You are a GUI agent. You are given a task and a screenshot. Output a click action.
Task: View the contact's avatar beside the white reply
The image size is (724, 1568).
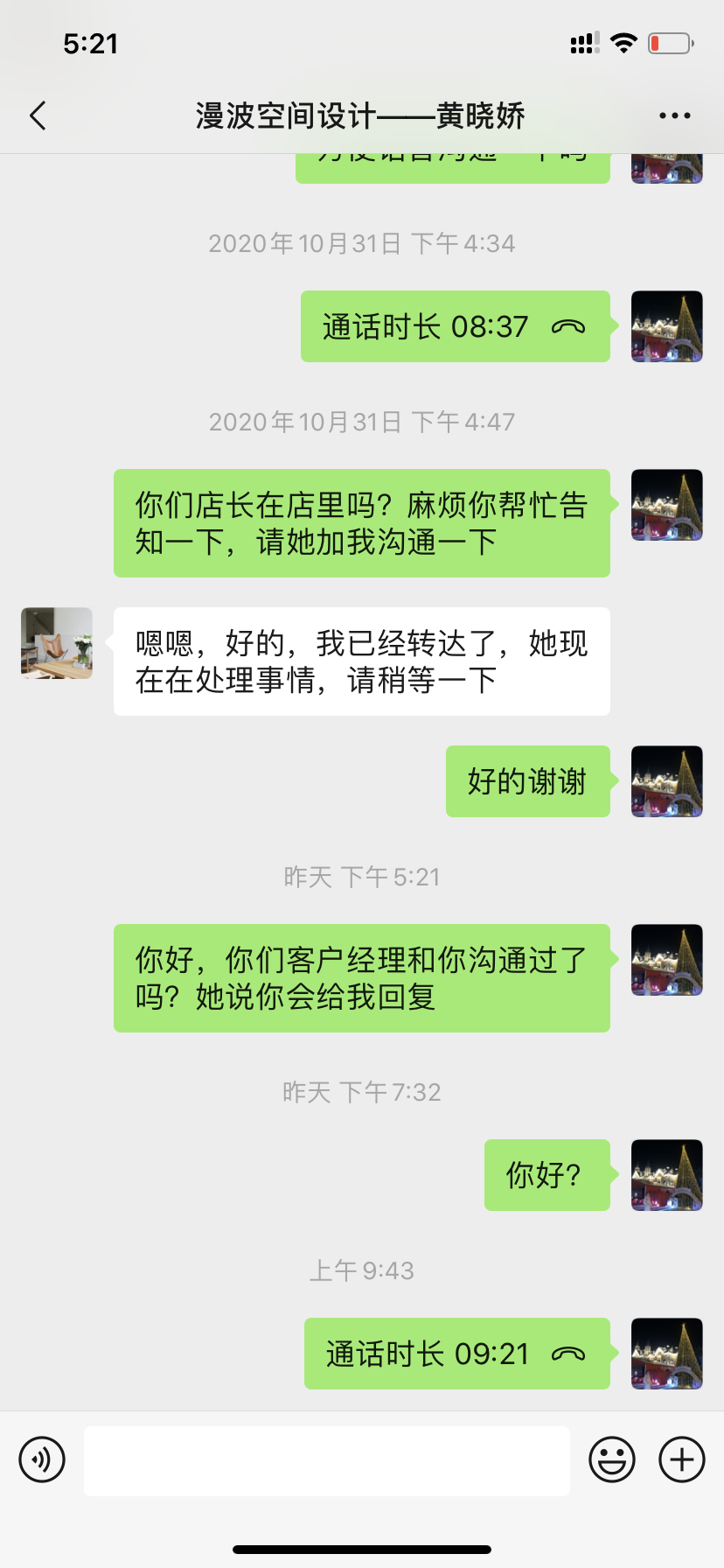click(x=57, y=643)
